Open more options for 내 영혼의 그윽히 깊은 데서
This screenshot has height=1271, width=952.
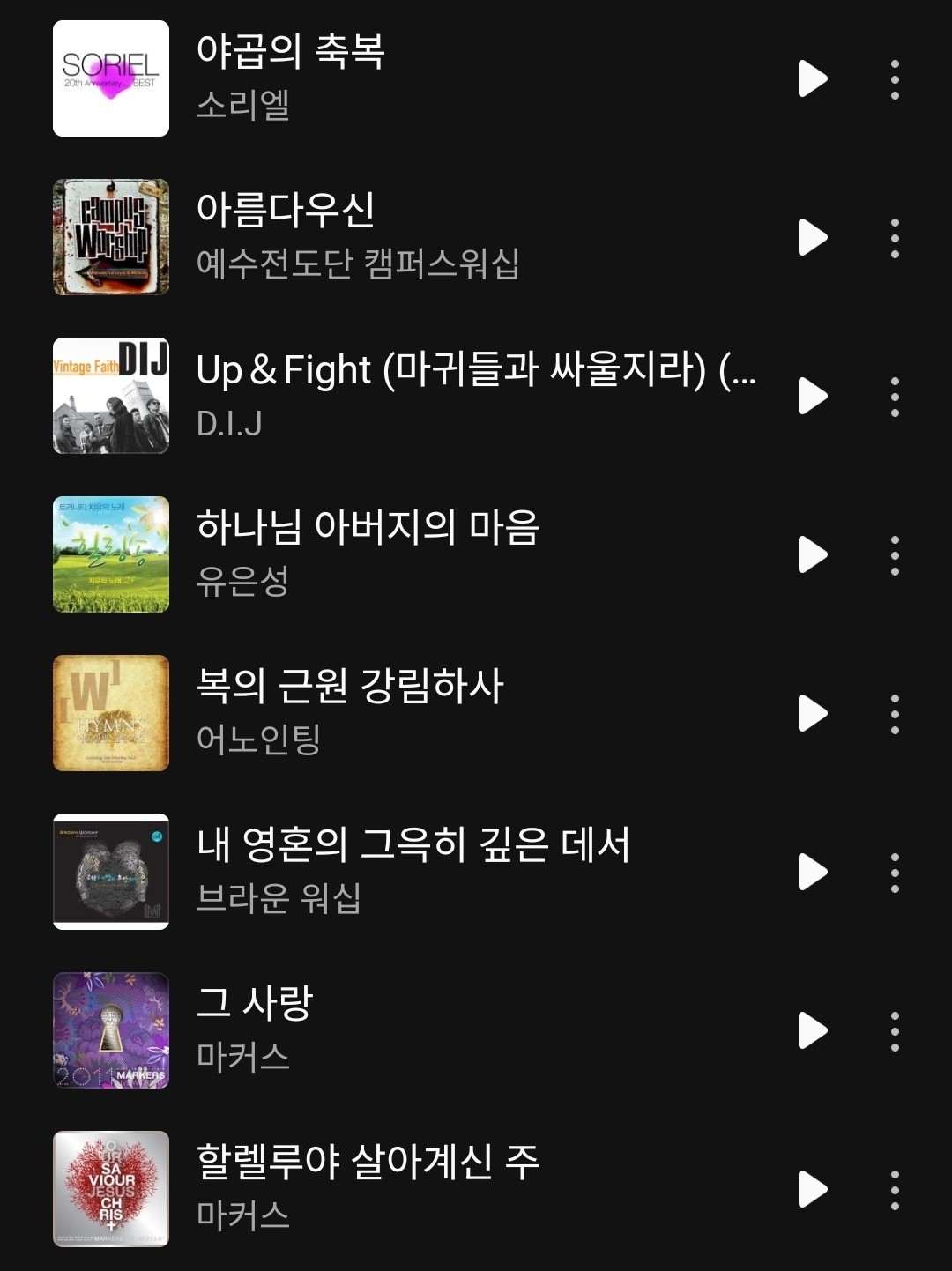(x=895, y=873)
